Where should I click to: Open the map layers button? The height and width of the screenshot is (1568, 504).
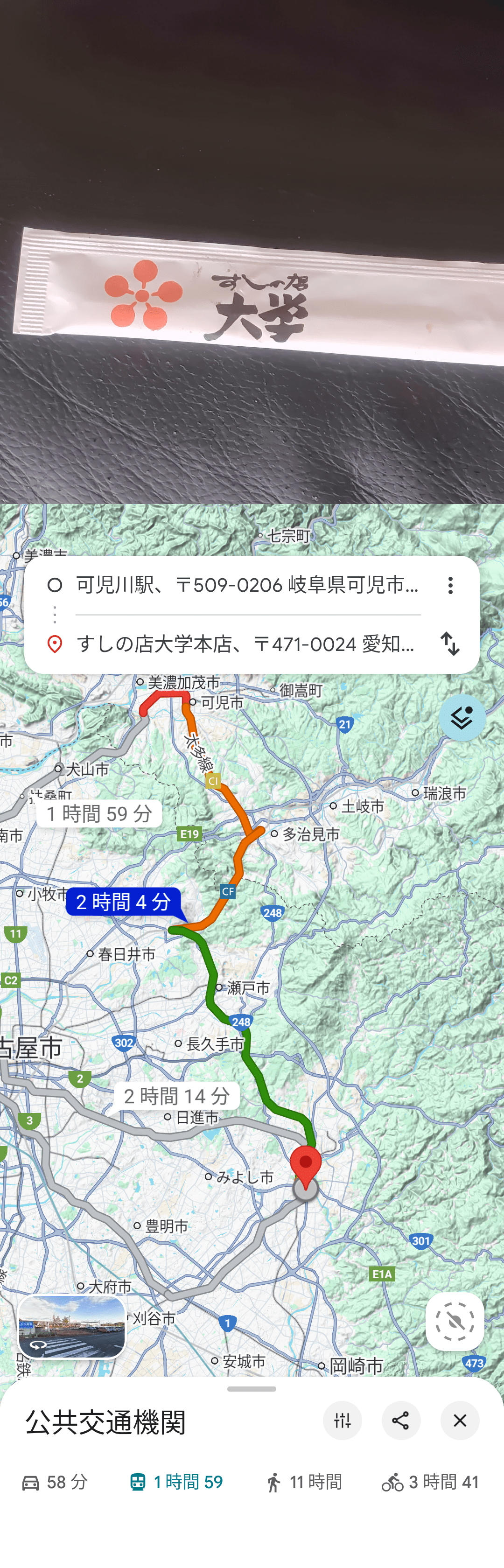[462, 718]
